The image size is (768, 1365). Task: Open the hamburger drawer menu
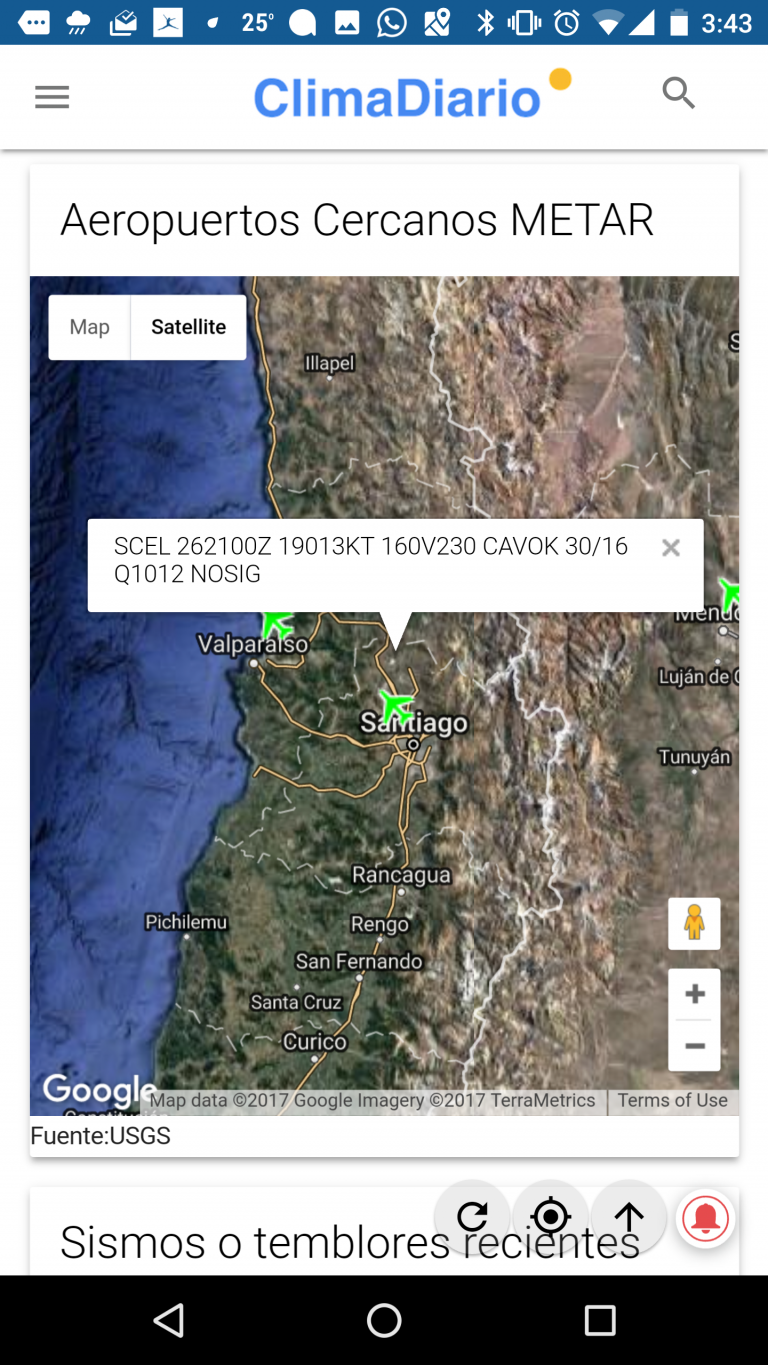52,97
